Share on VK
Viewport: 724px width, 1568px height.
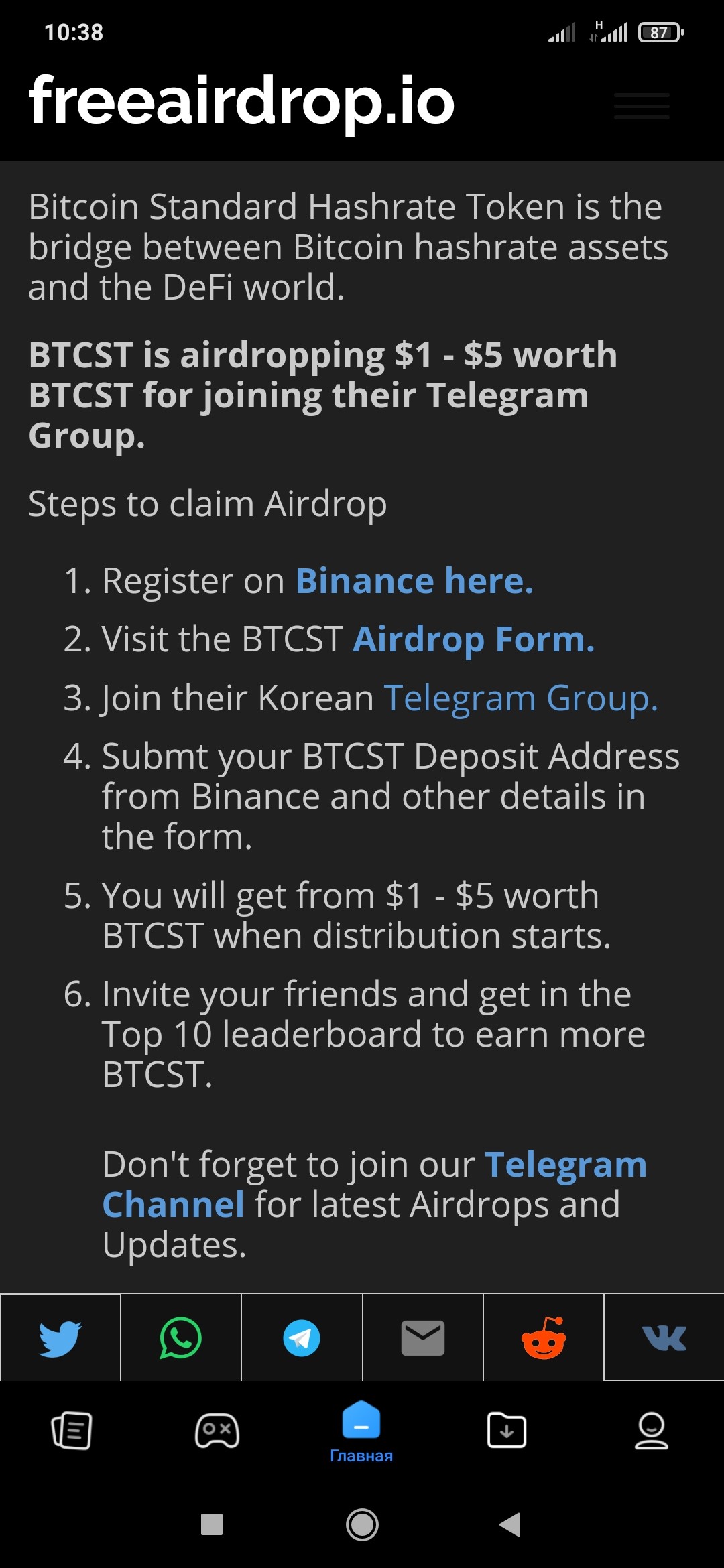pyautogui.click(x=664, y=1337)
